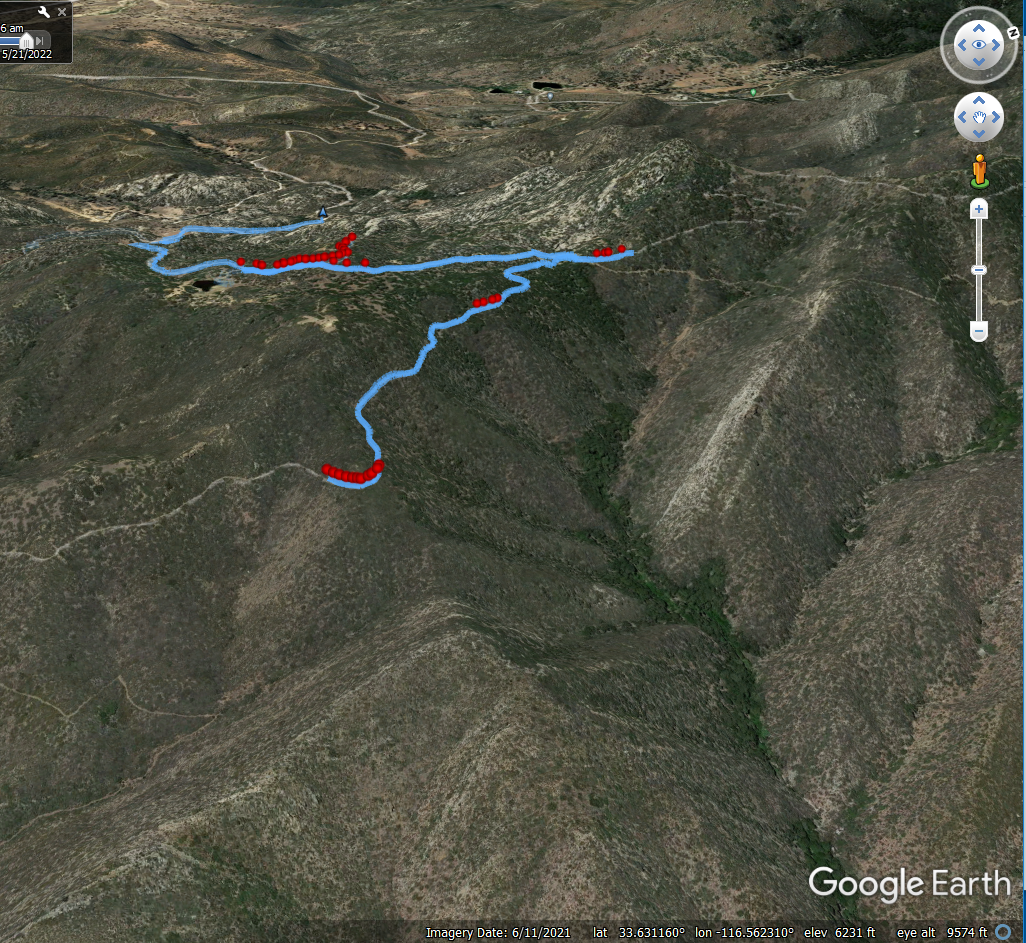This screenshot has height=943, width=1026.
Task: Select the blue GPS track start marker
Action: click(322, 213)
